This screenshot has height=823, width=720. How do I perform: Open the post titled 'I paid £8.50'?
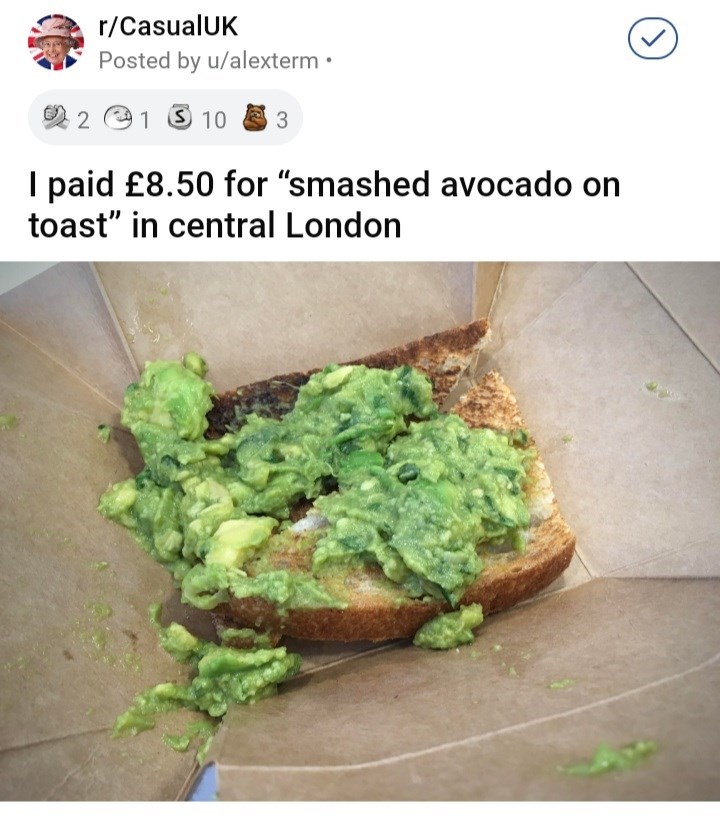click(324, 204)
